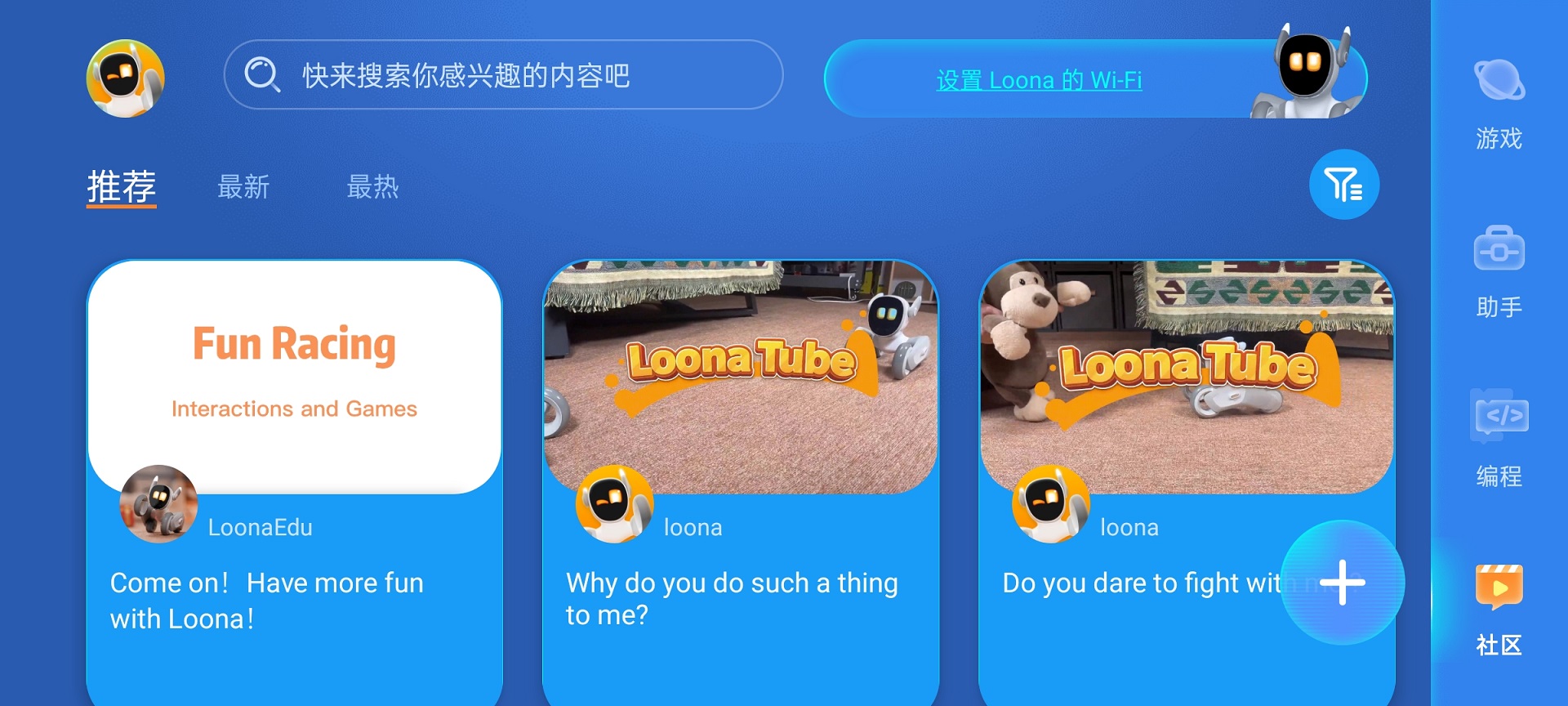1568x706 pixels.
Task: Open the Loona Wi-Fi setup link
Action: tap(1039, 80)
